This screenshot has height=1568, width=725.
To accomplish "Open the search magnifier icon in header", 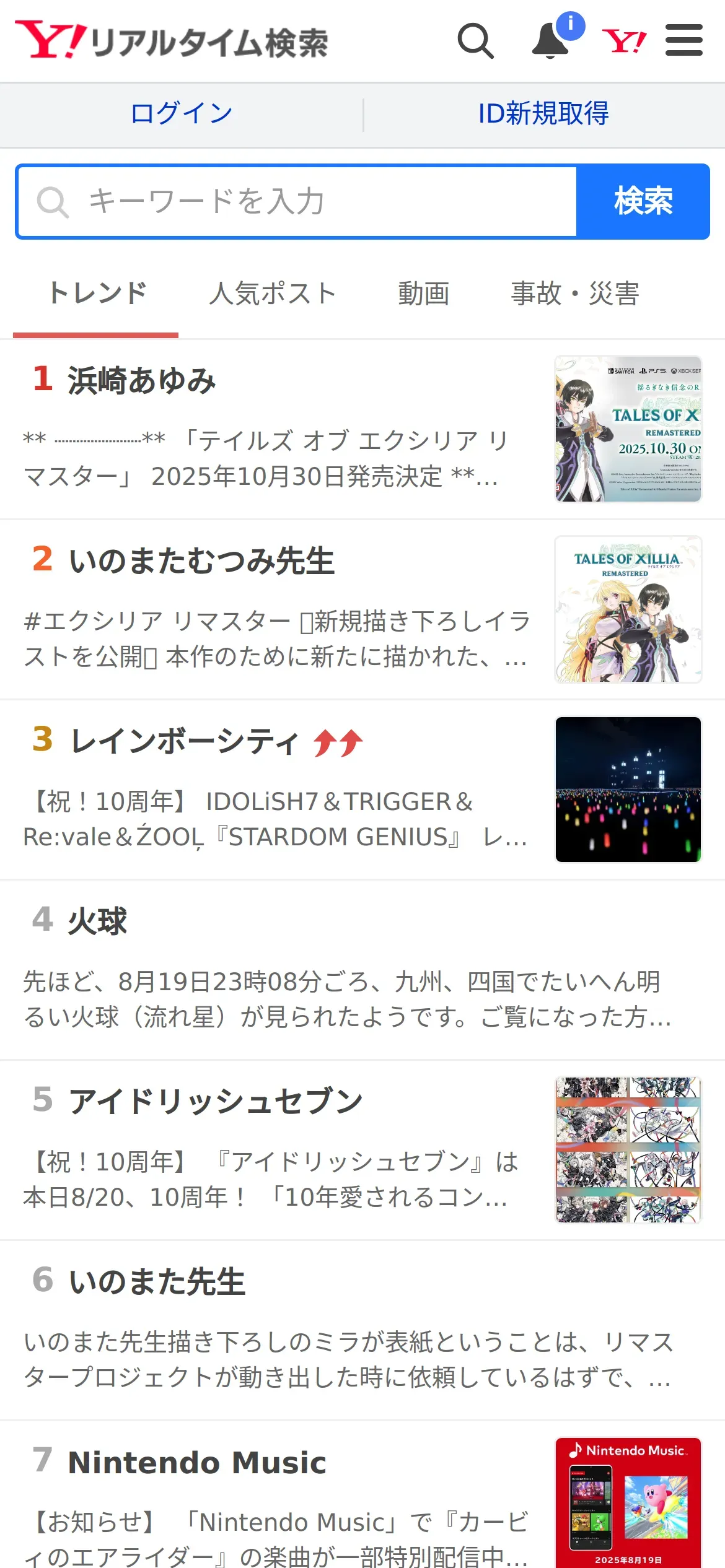I will (x=475, y=41).
